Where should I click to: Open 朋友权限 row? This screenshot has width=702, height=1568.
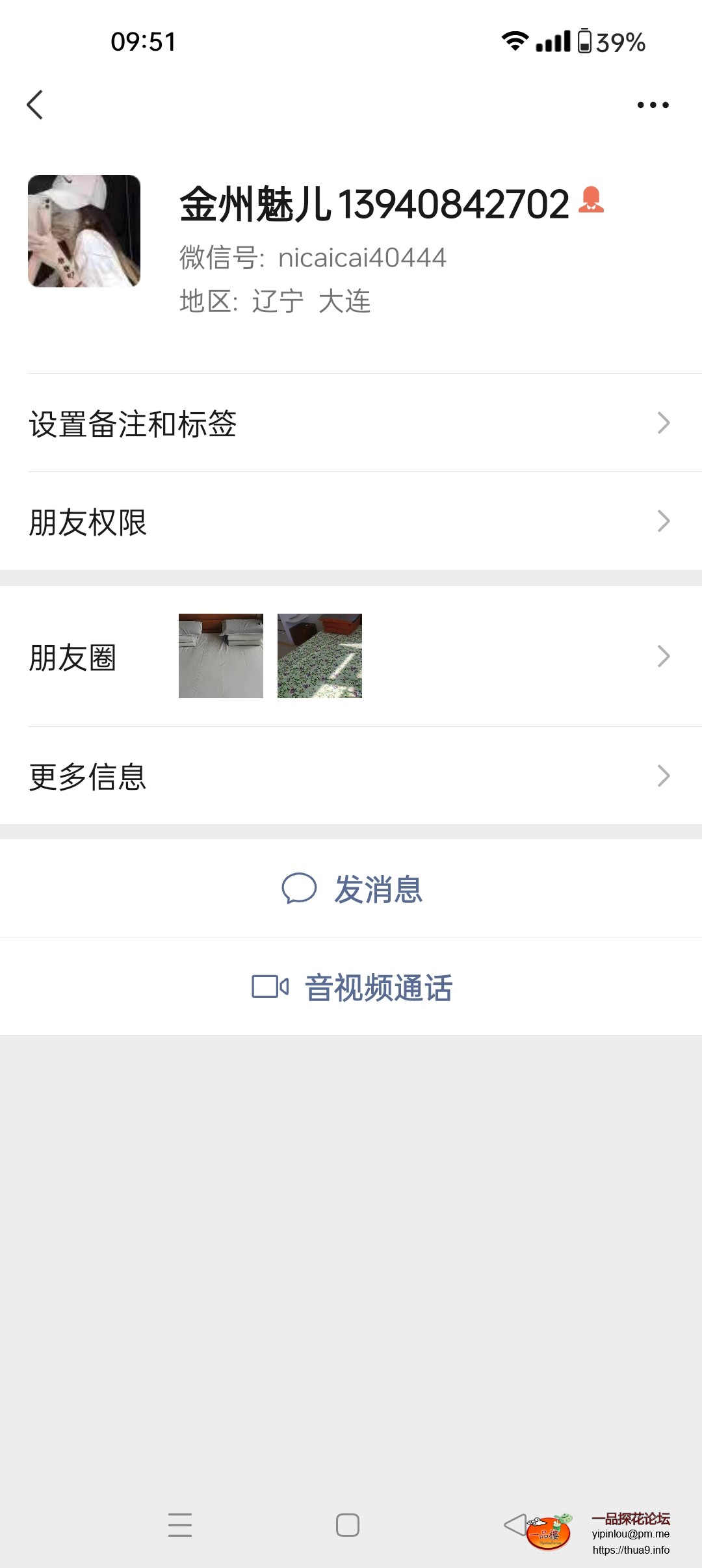coord(351,521)
